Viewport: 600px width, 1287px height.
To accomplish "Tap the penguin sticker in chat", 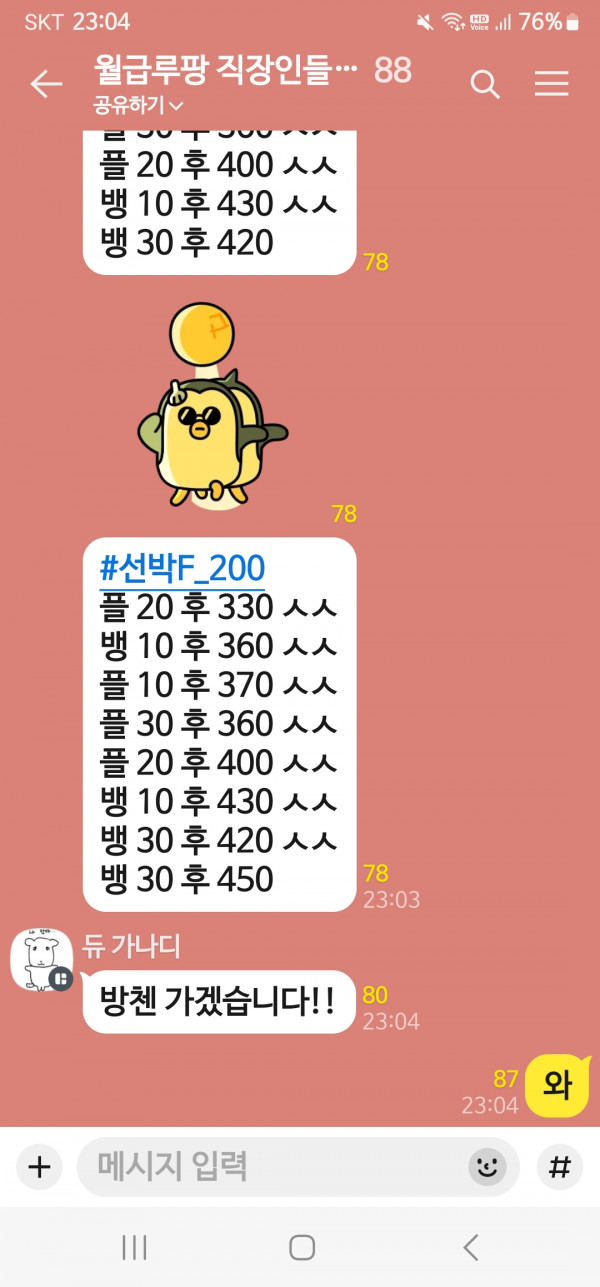I will click(x=211, y=404).
